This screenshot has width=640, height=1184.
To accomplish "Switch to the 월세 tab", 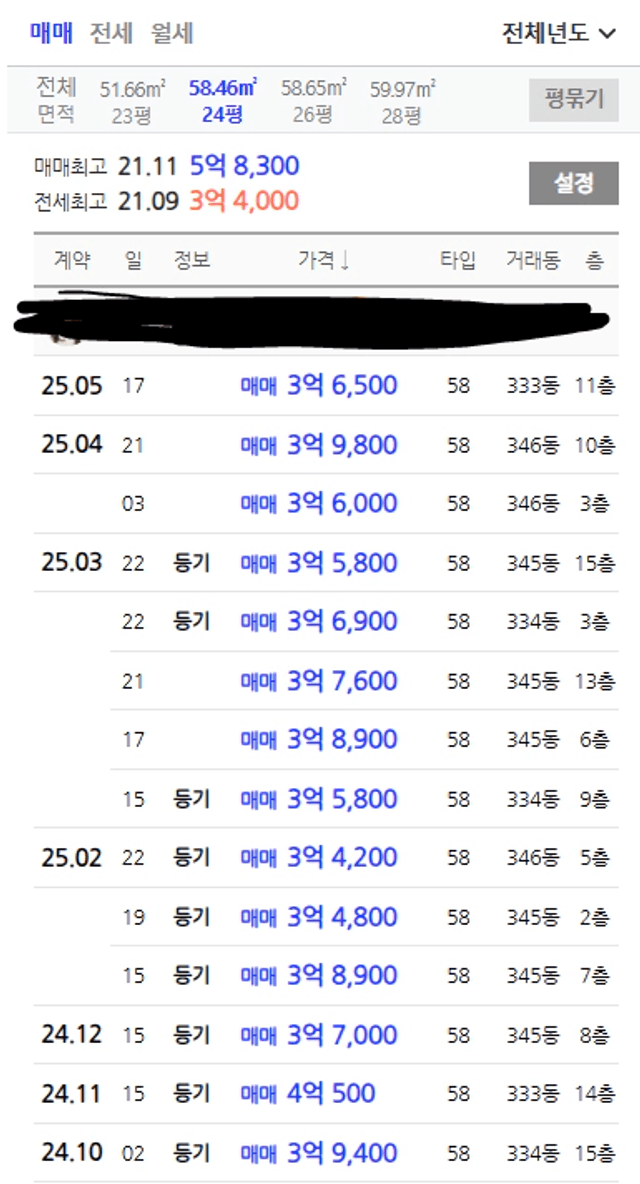I will 172,33.
